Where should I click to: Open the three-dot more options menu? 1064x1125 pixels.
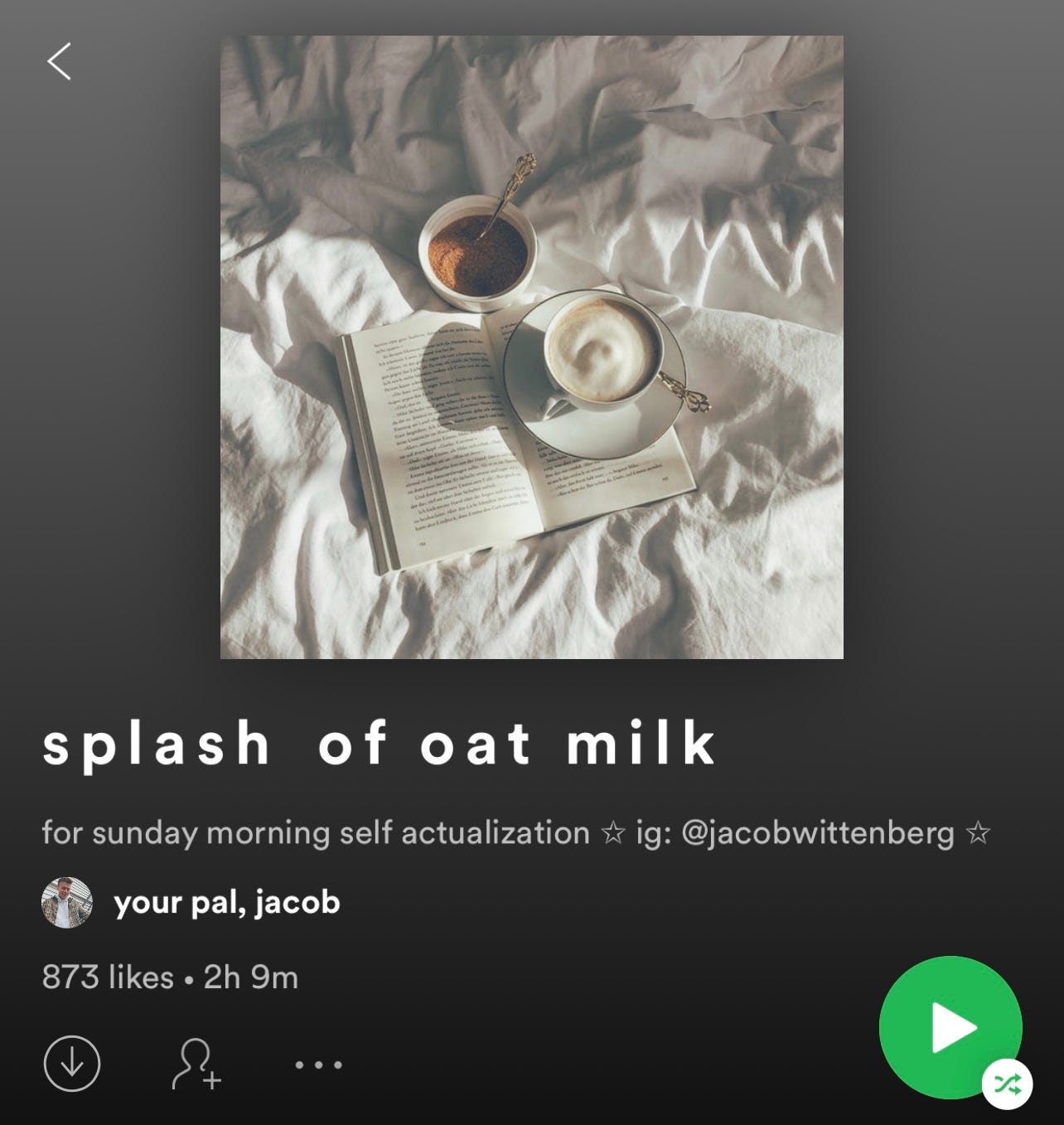pyautogui.click(x=319, y=1064)
